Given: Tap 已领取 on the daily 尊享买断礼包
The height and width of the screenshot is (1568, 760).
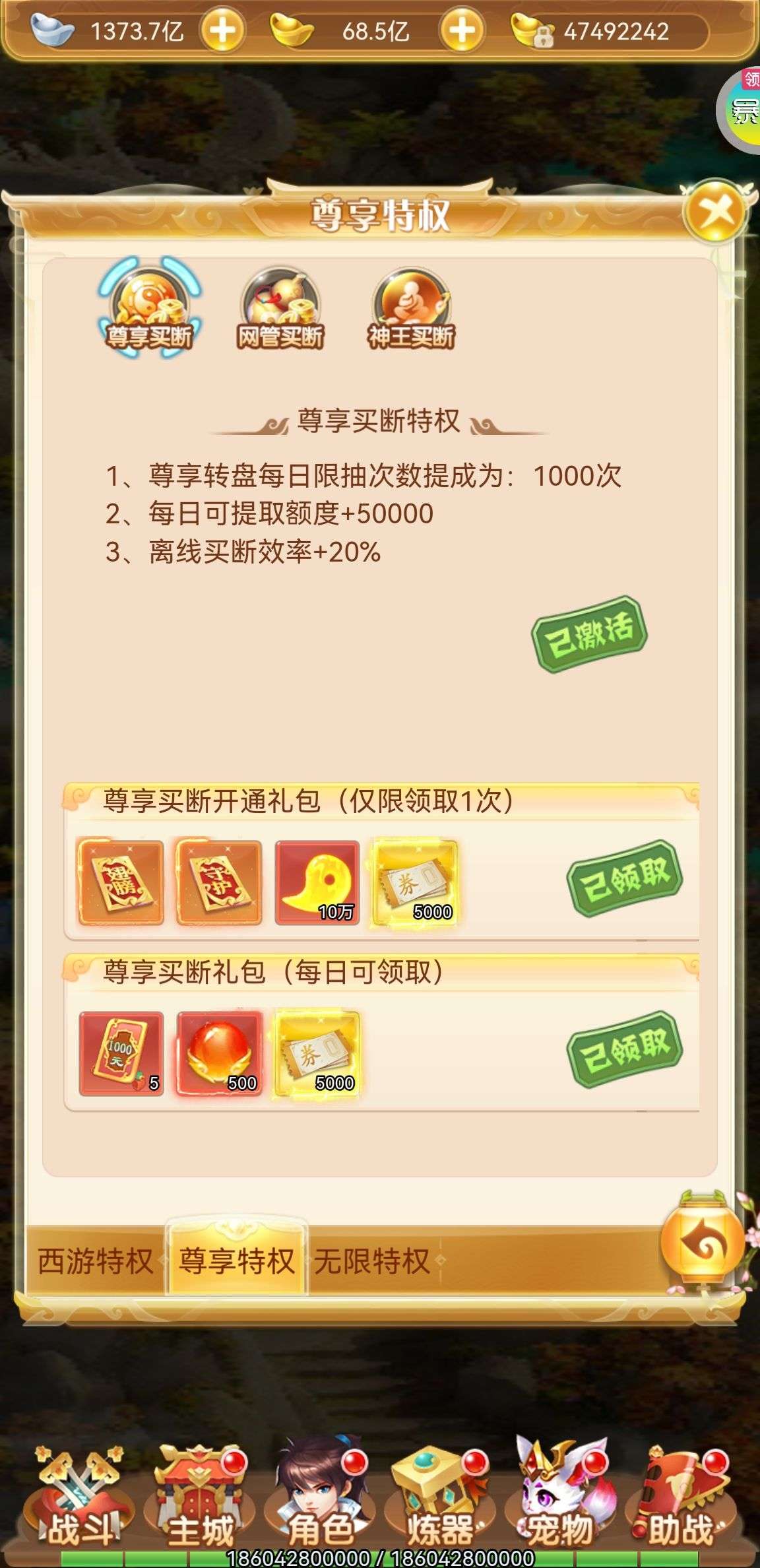Looking at the screenshot, I should point(624,1049).
